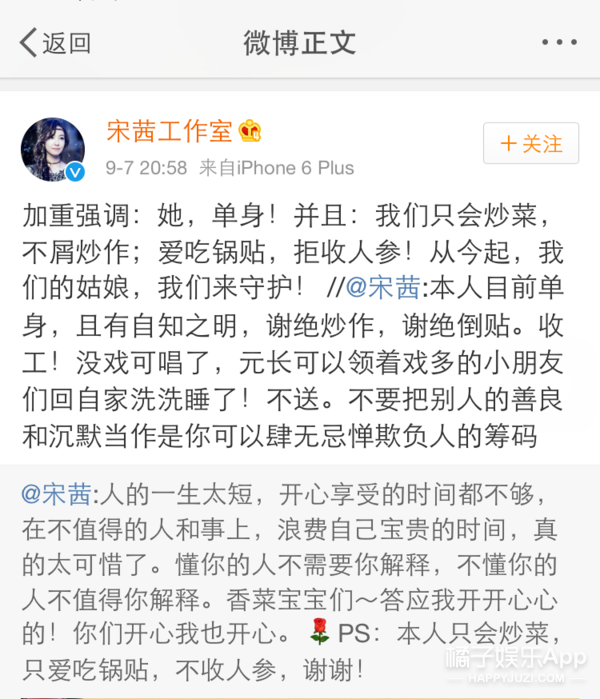
Task: Open the three-dot overflow menu
Action: point(558,43)
